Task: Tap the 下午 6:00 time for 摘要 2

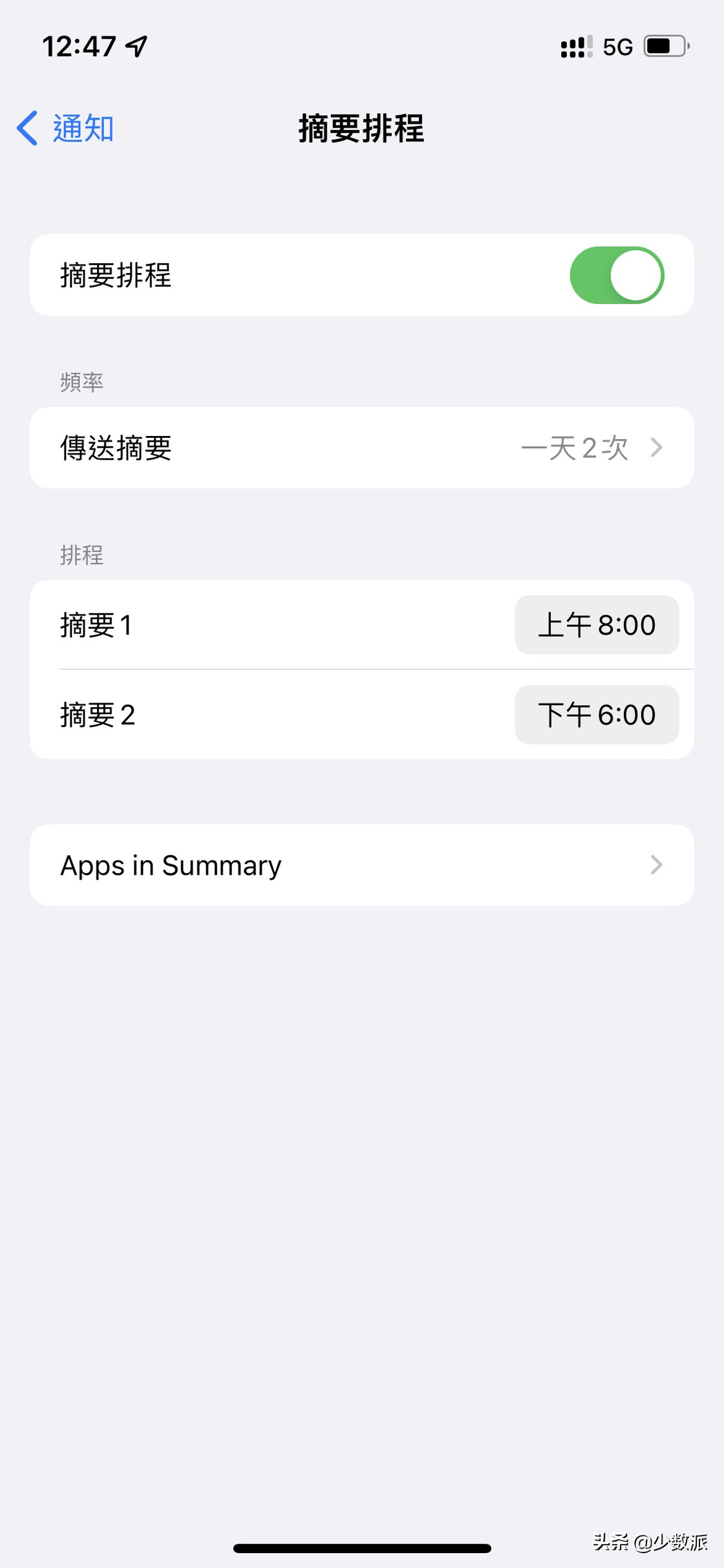Action: pos(596,715)
